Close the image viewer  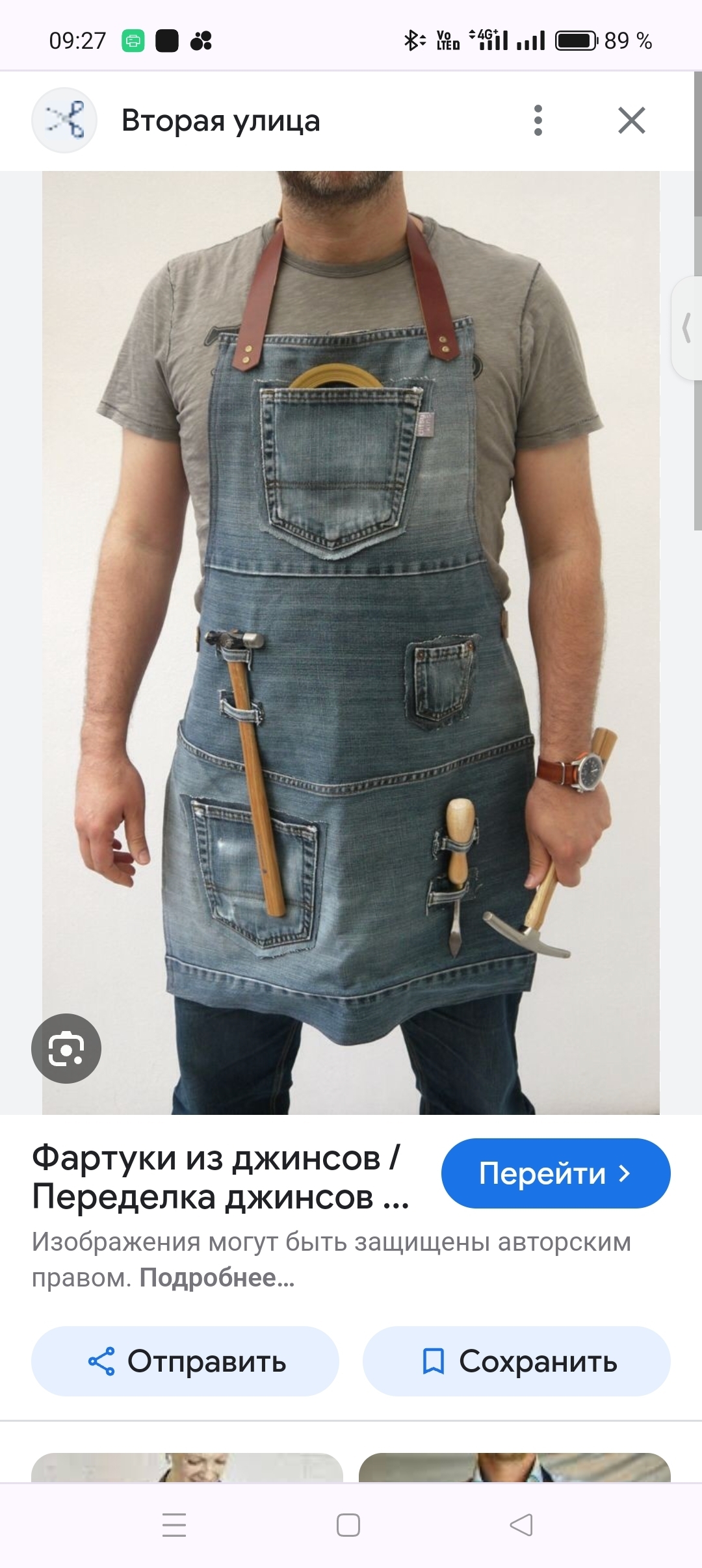(x=631, y=120)
